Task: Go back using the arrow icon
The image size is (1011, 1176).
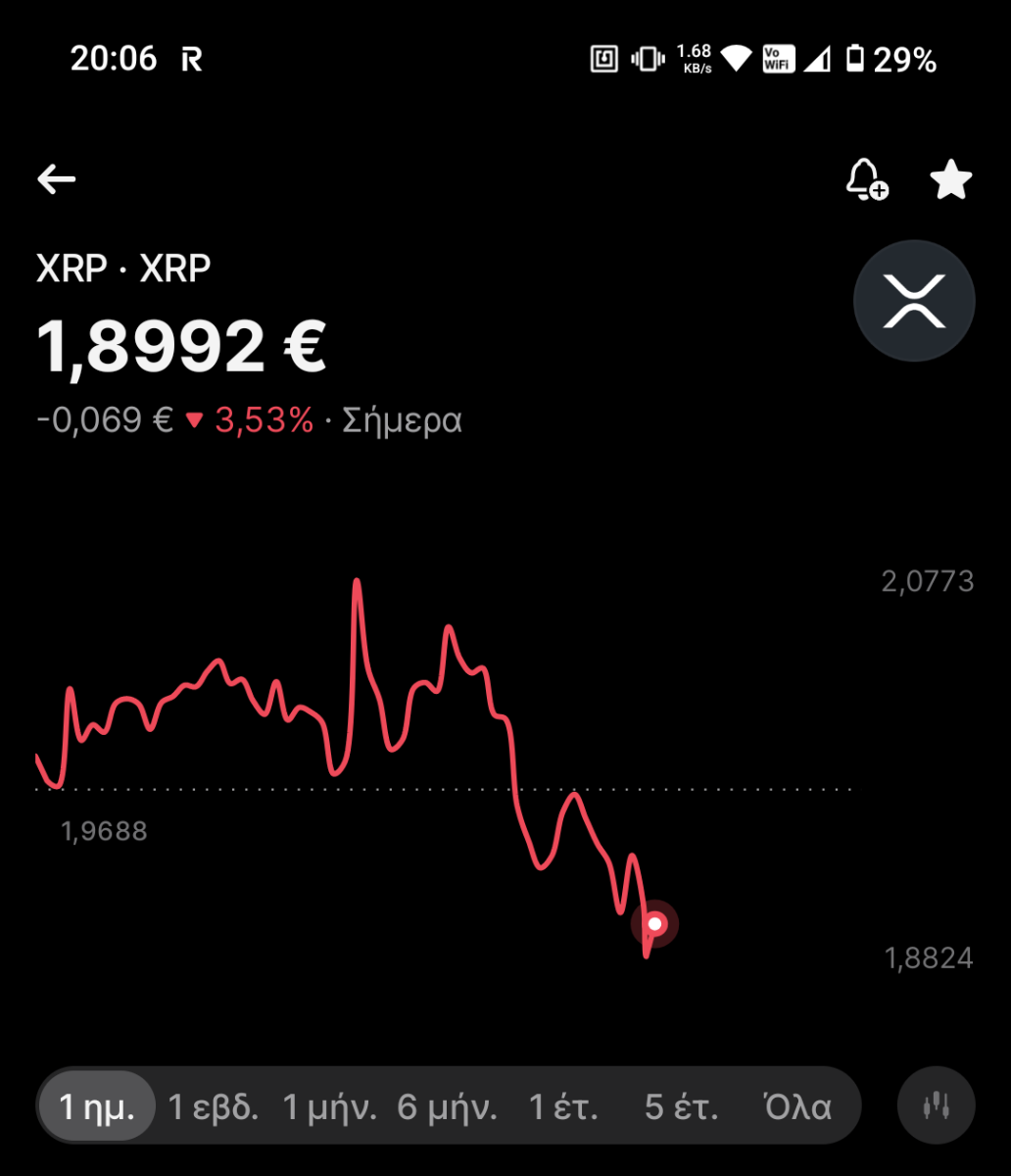Action: coord(57,179)
